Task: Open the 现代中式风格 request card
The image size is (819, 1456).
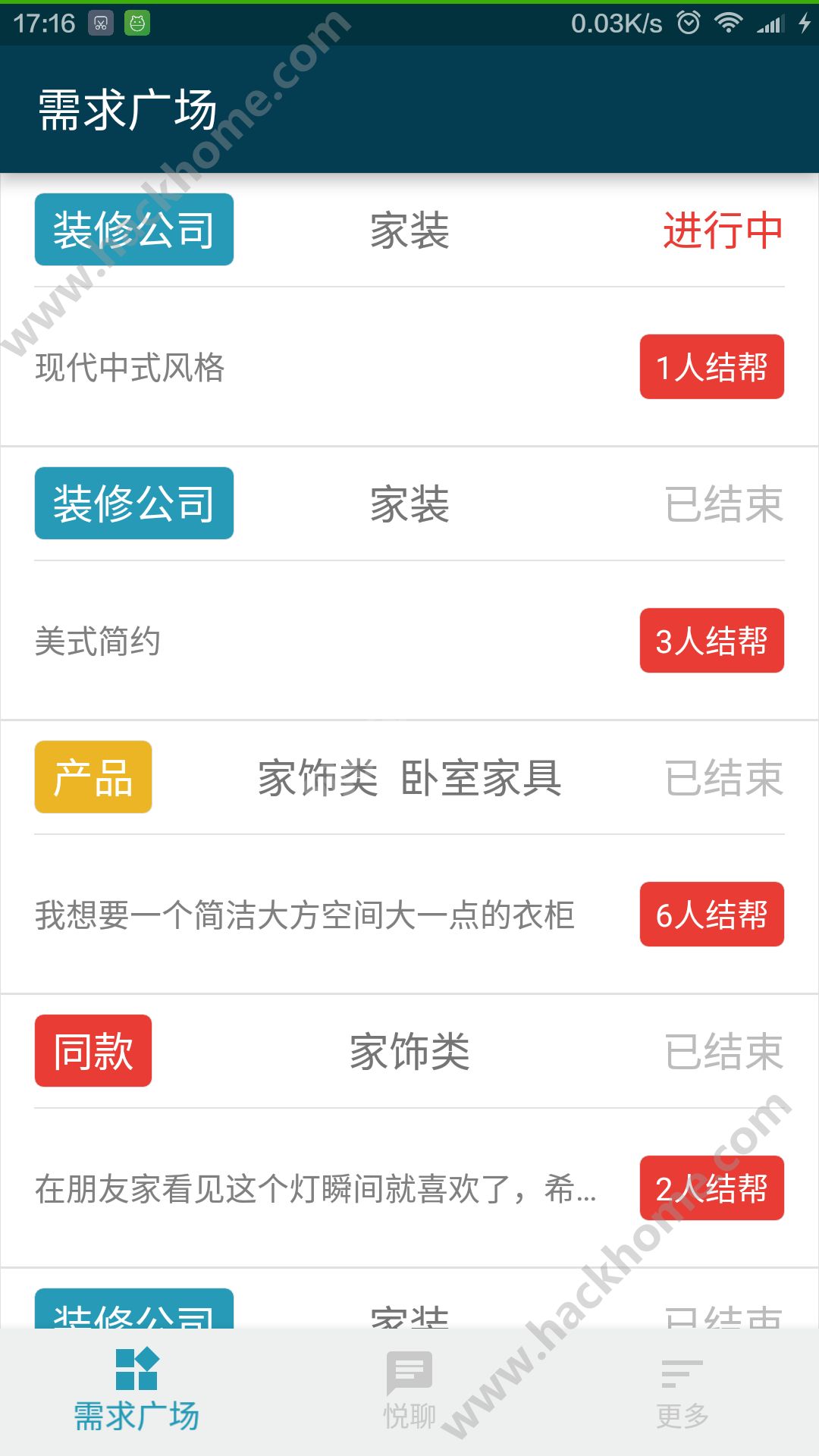Action: 130,368
